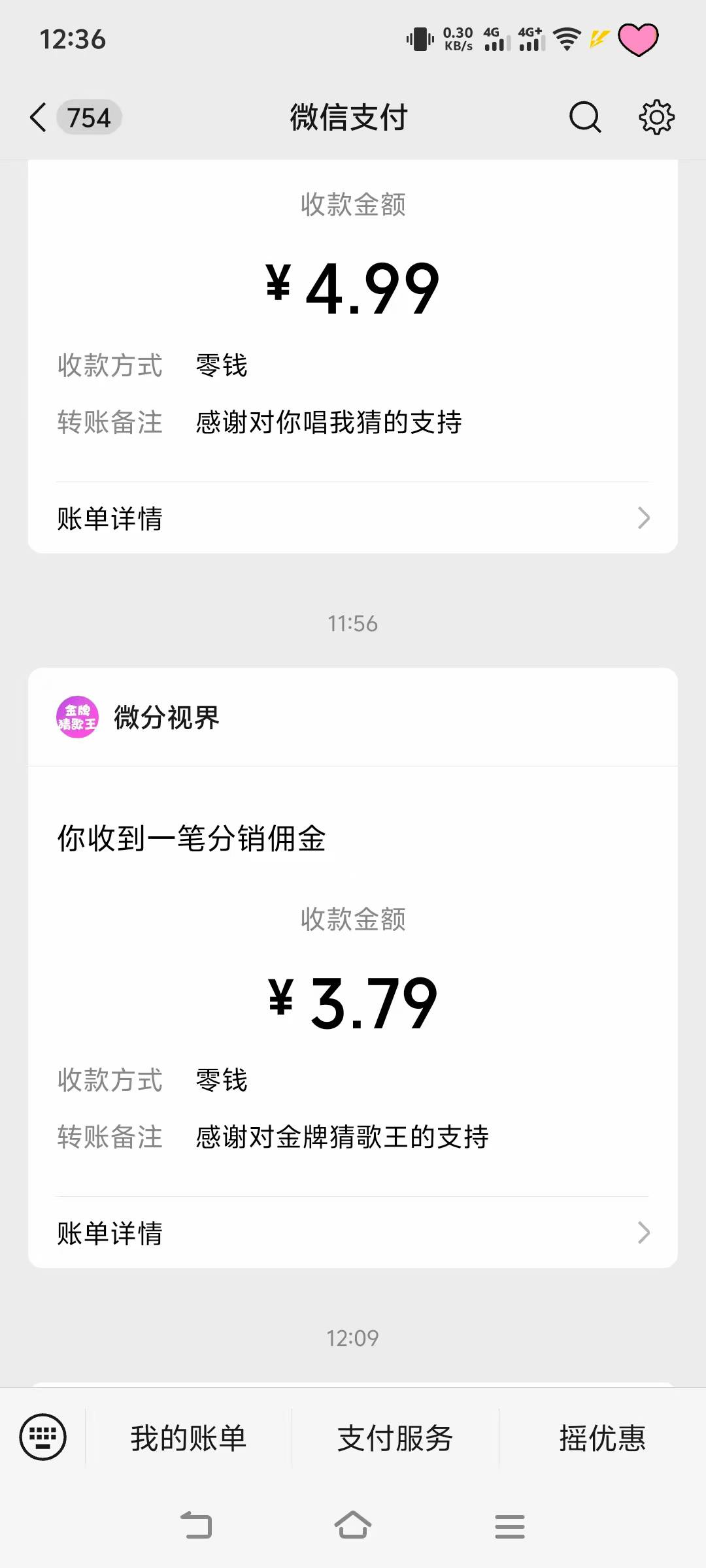Open search in WeChat Pay
The width and height of the screenshot is (706, 1568).
[584, 118]
